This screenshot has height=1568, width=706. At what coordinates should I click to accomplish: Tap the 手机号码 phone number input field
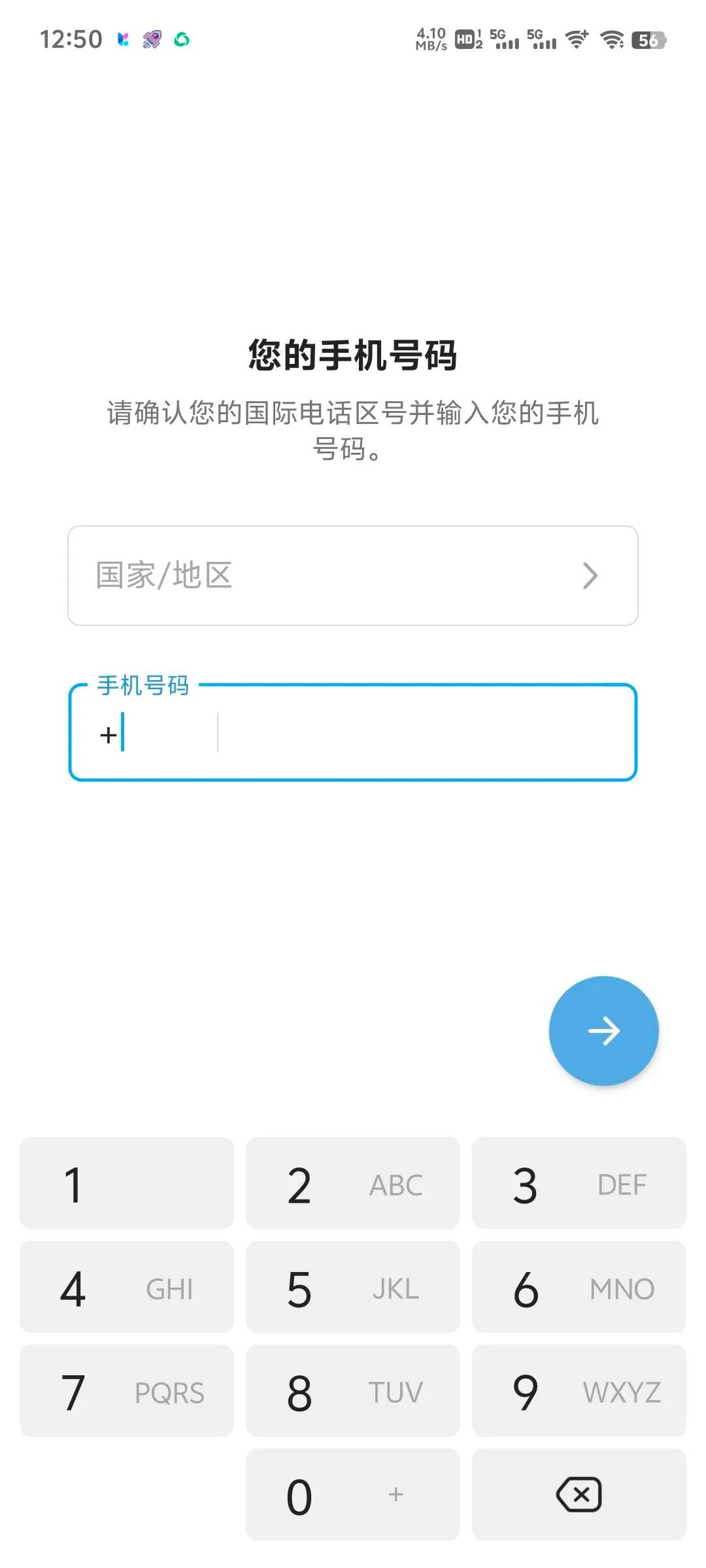[353, 733]
